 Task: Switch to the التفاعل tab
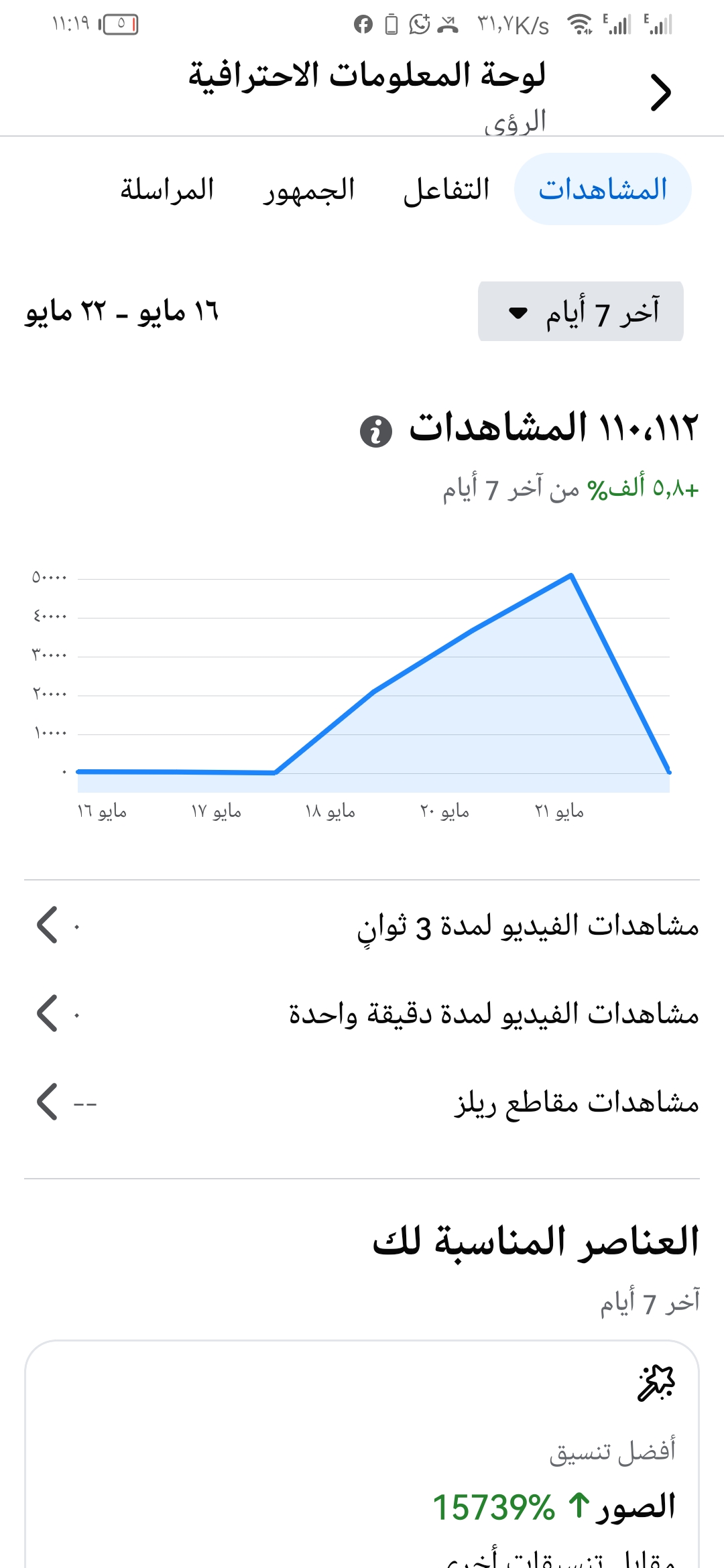click(x=446, y=190)
